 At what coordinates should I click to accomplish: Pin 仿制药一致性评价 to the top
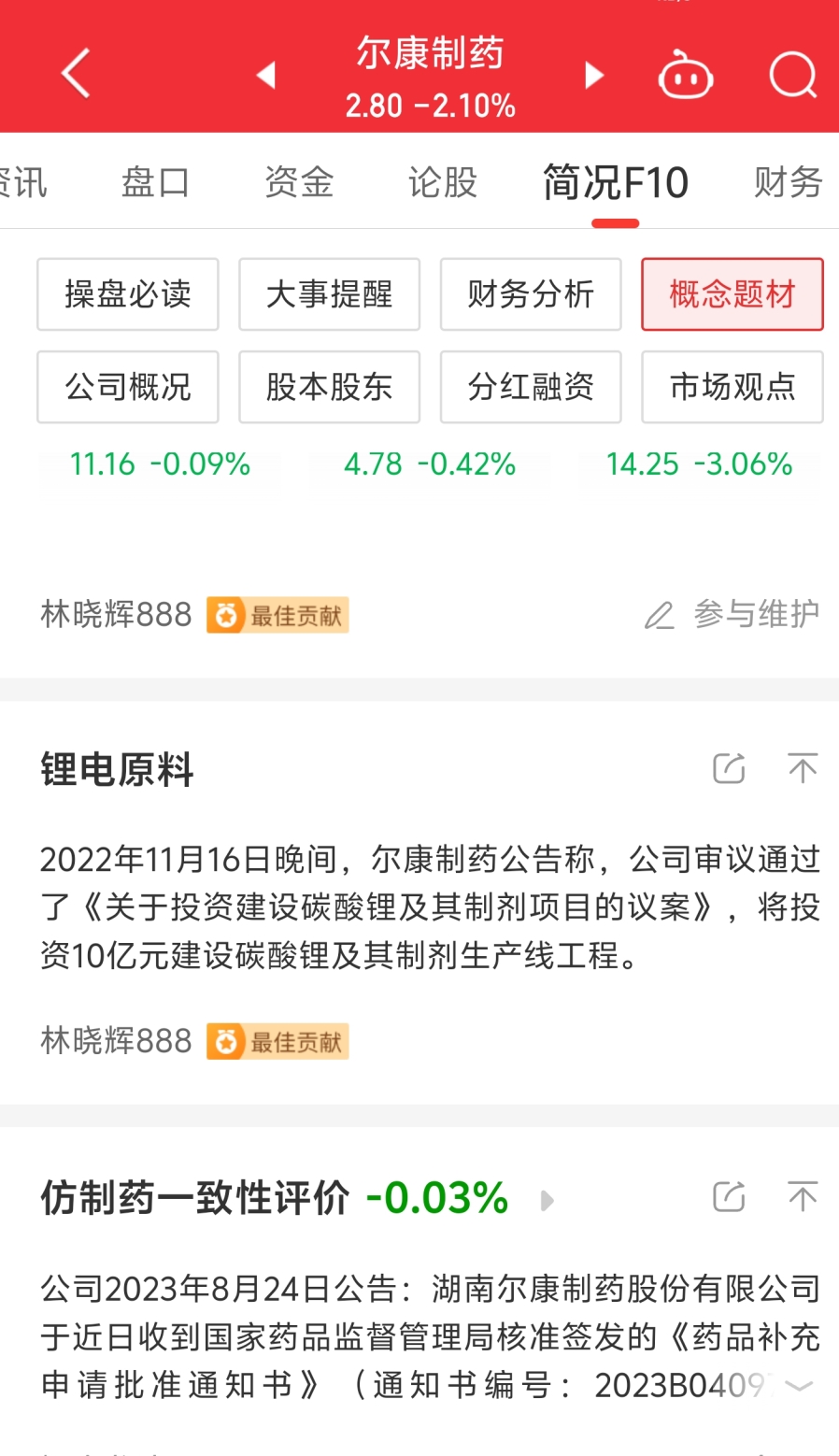pyautogui.click(x=802, y=1197)
